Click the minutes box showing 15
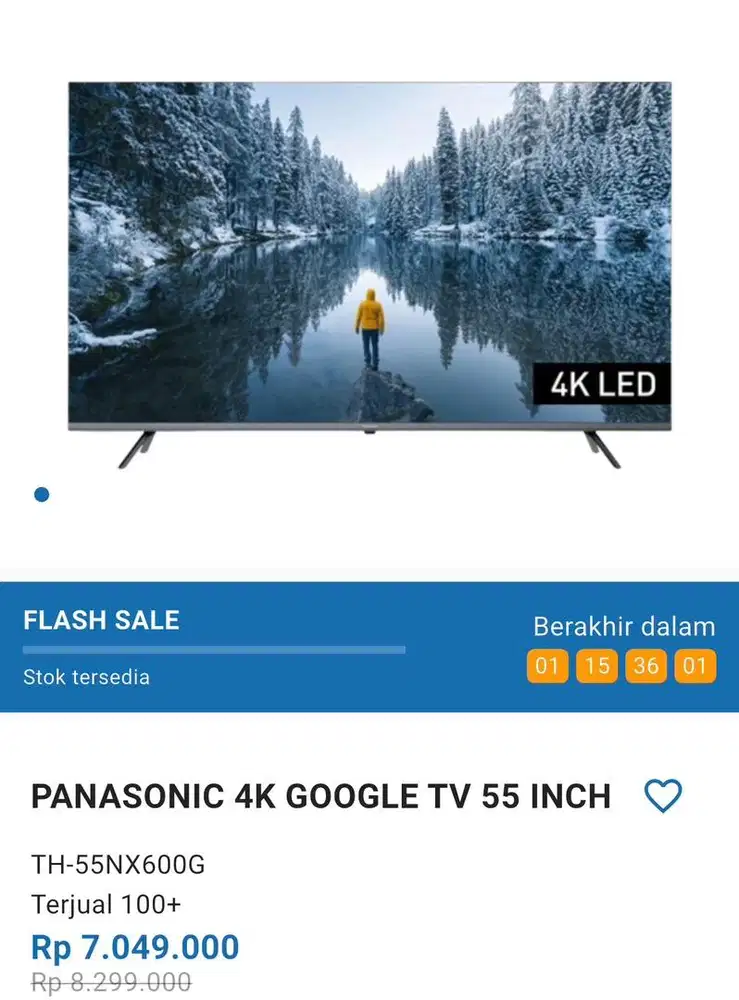Image resolution: width=739 pixels, height=1000 pixels. tap(597, 664)
